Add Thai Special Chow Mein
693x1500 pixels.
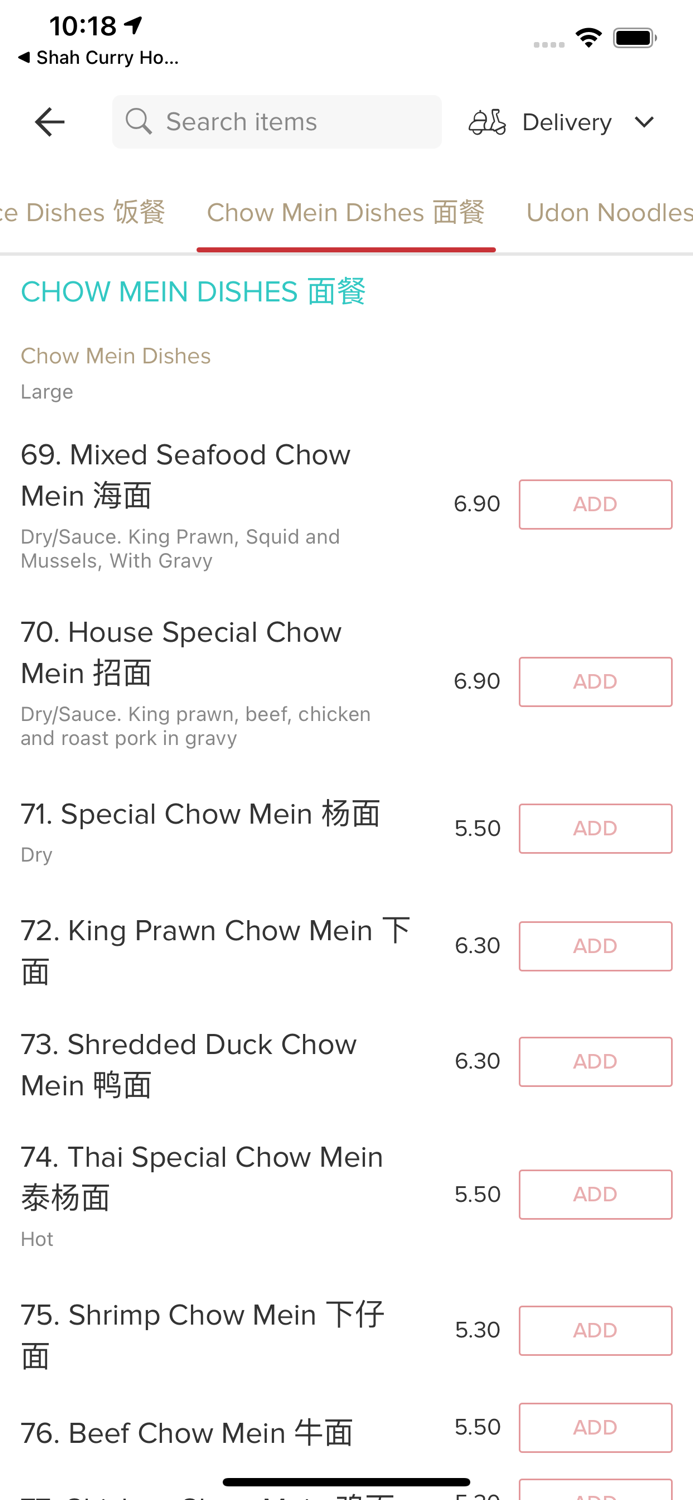(595, 1194)
